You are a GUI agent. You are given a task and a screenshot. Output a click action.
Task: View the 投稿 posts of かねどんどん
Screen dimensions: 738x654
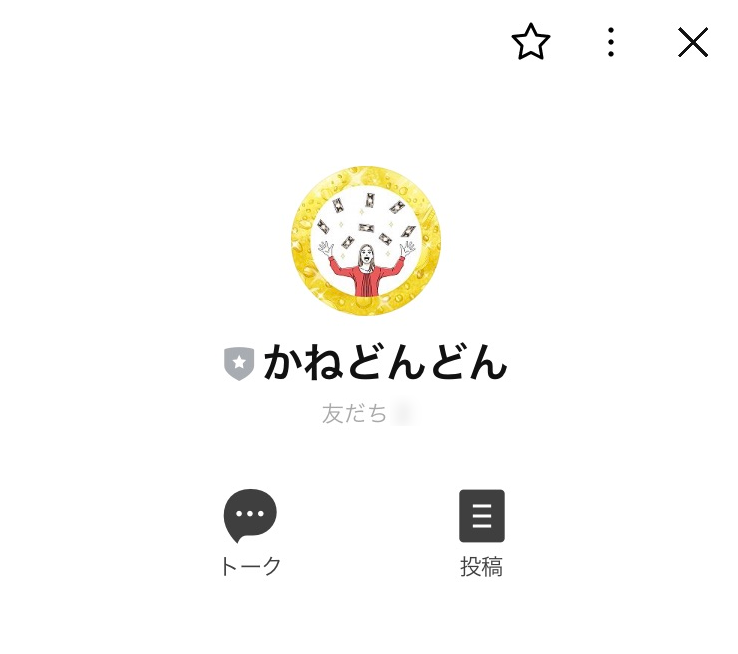tap(481, 530)
